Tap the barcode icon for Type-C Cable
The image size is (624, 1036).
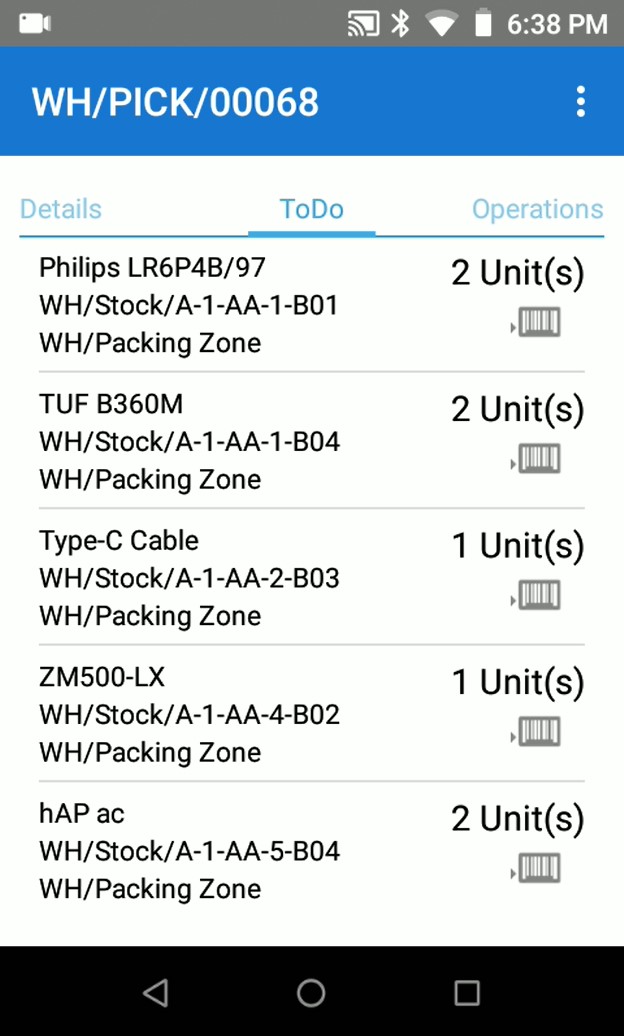[x=536, y=595]
